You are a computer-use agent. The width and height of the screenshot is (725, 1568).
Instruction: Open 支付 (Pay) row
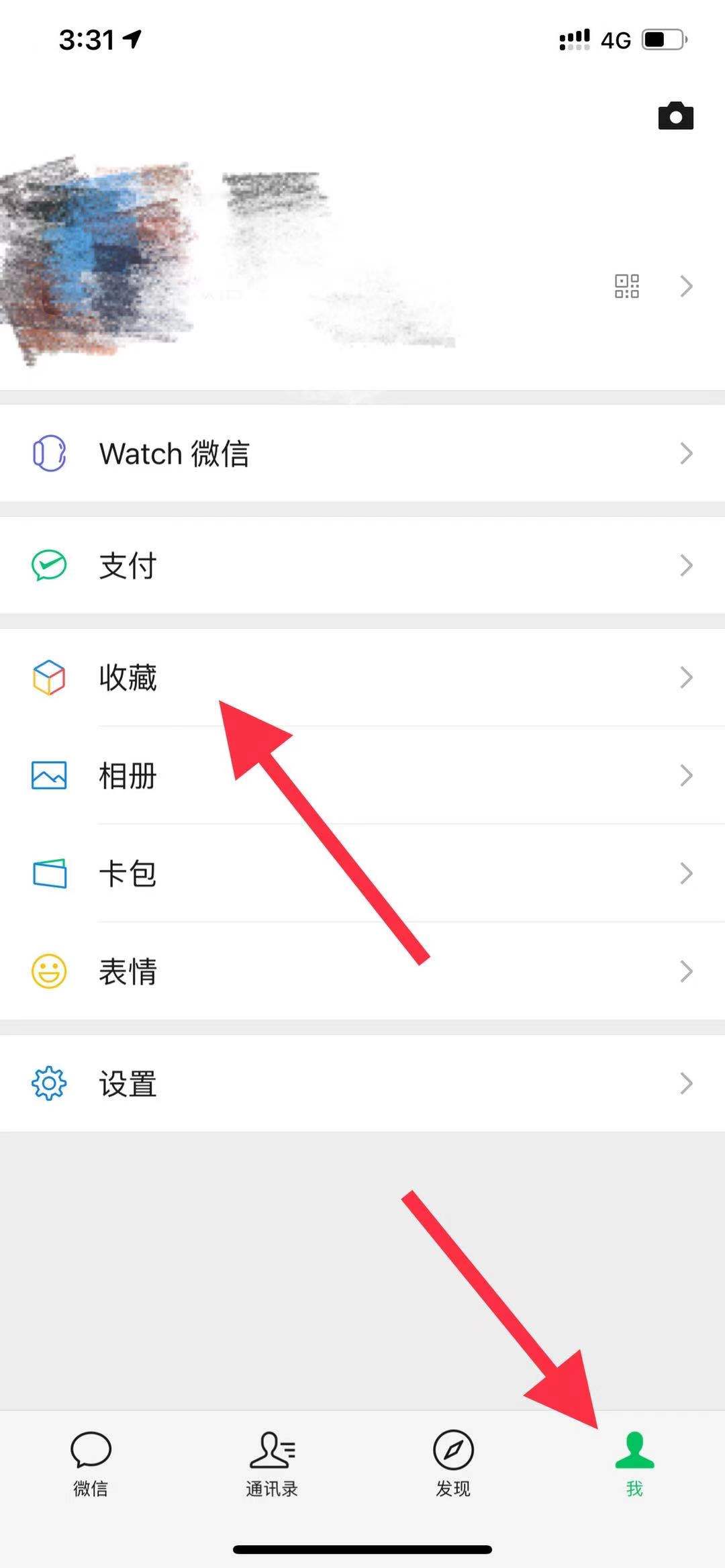coord(362,566)
